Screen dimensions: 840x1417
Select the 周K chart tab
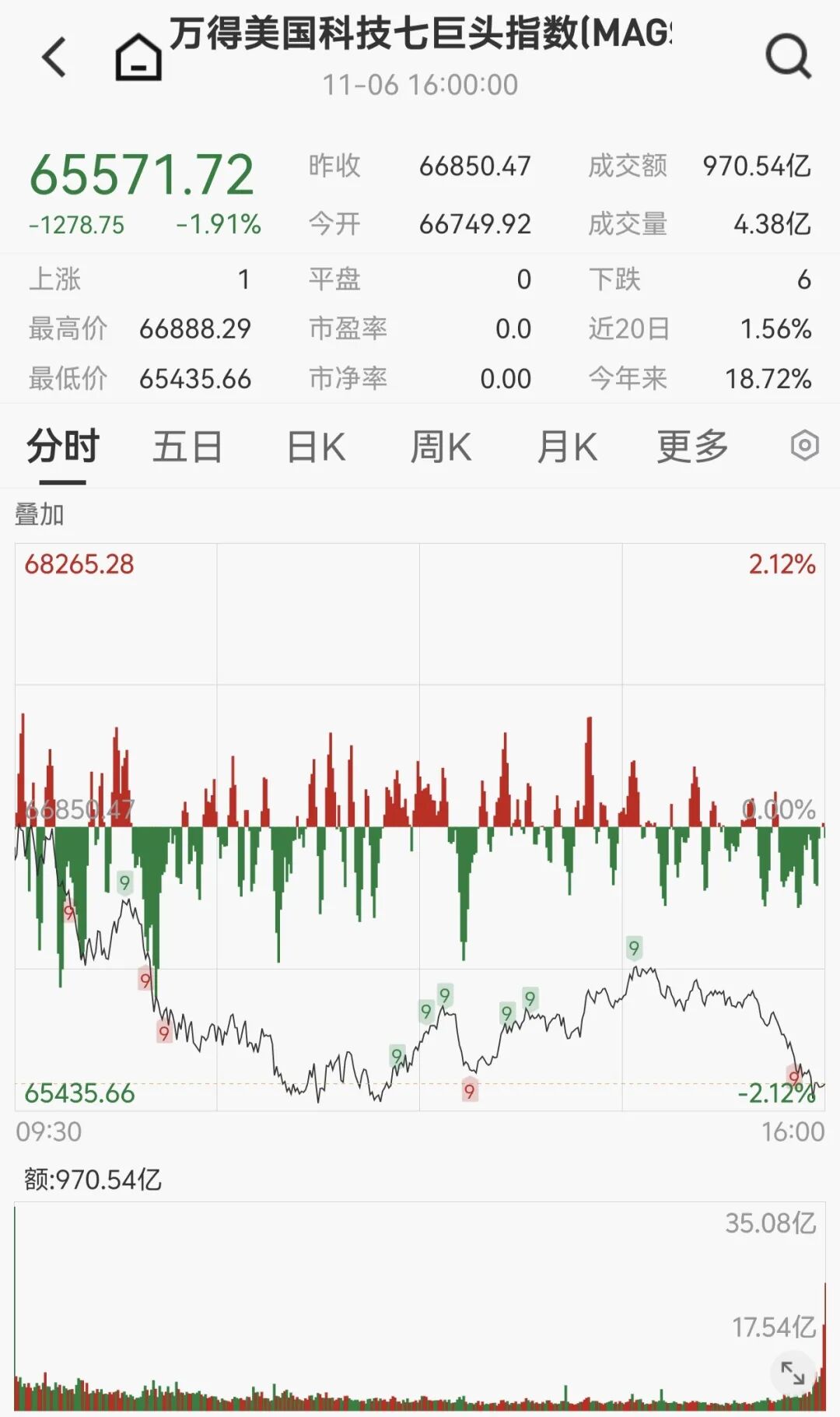point(440,447)
